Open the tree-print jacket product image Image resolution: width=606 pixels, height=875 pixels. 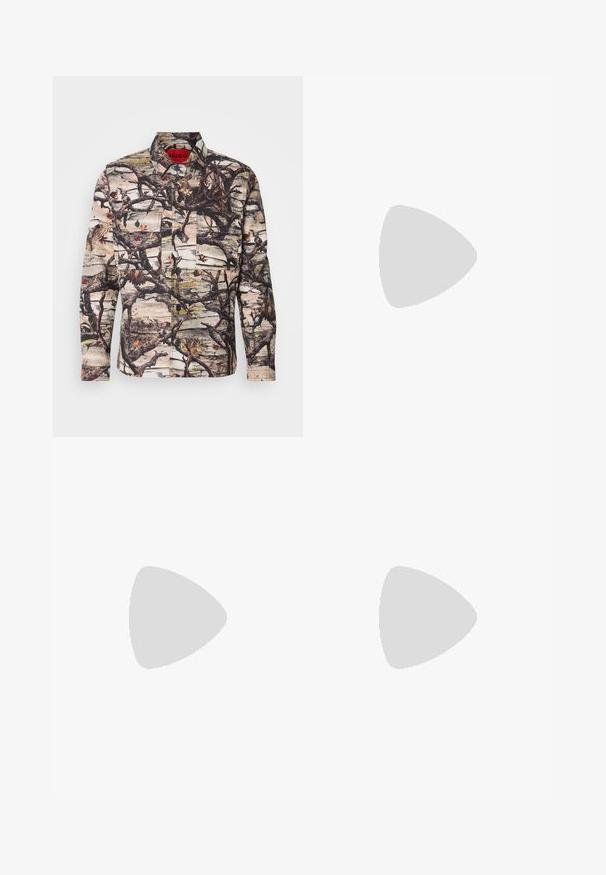click(178, 256)
